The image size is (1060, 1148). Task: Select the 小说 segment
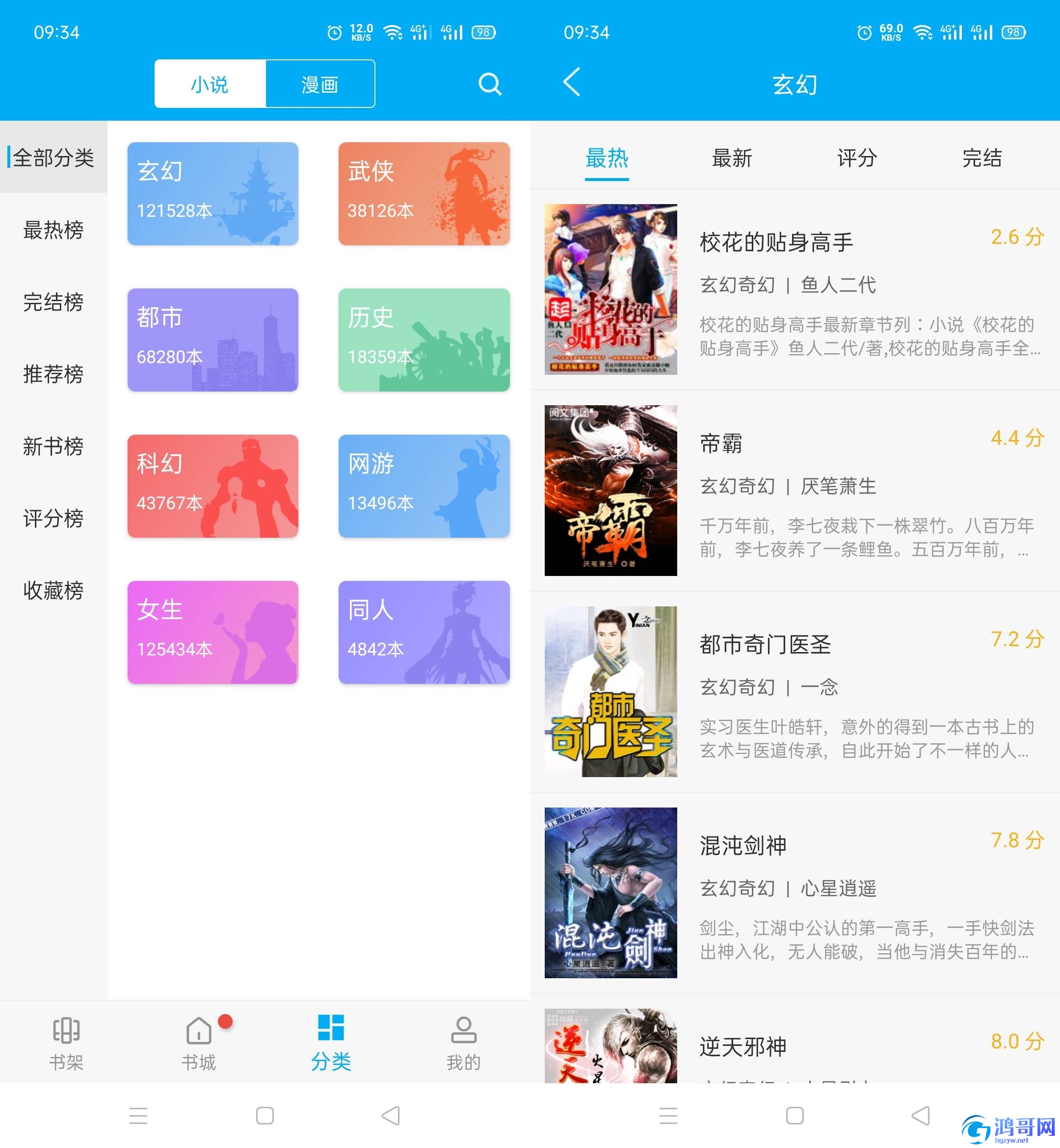point(210,84)
